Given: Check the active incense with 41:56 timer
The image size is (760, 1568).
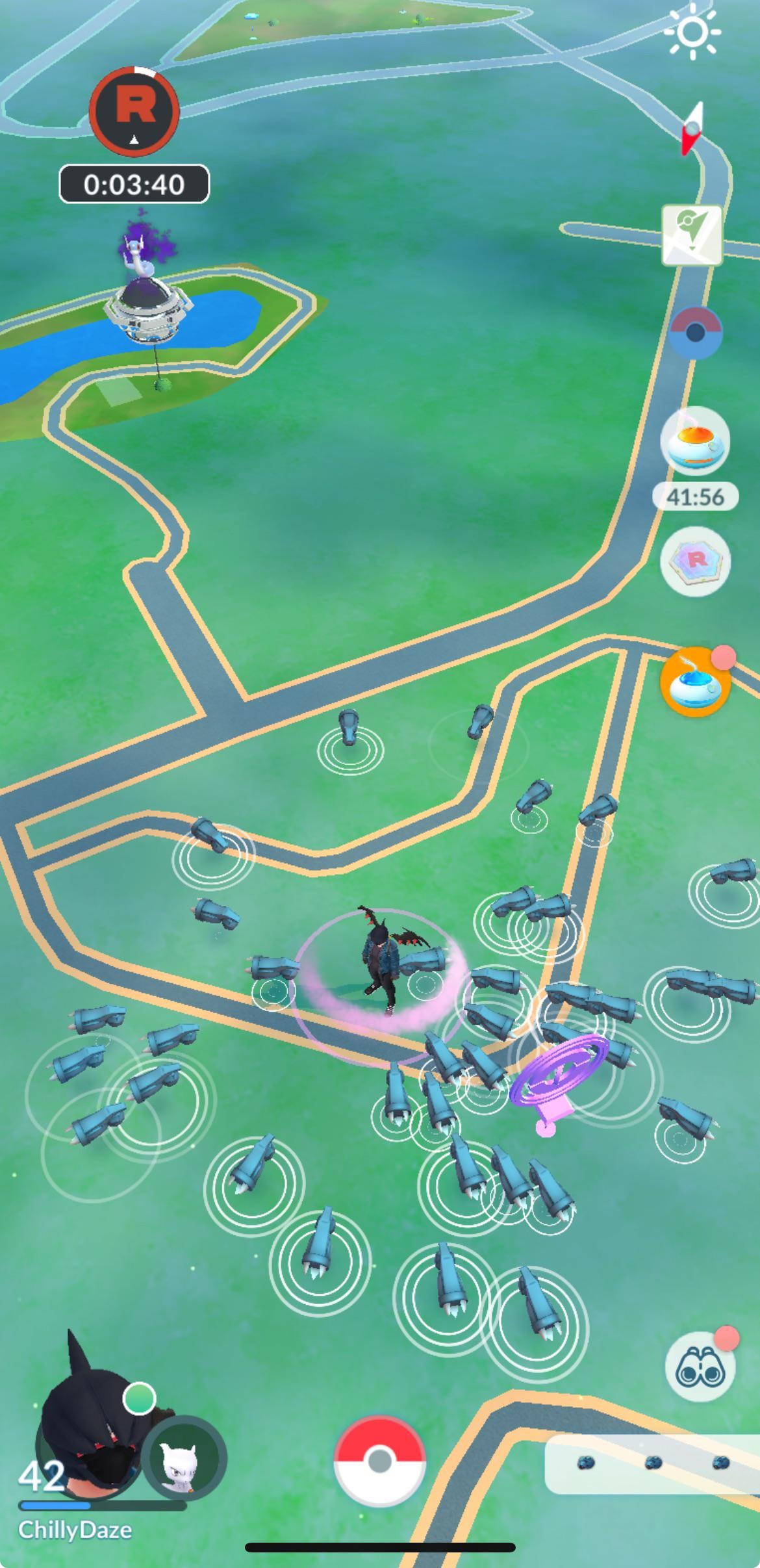Looking at the screenshot, I should coord(695,442).
